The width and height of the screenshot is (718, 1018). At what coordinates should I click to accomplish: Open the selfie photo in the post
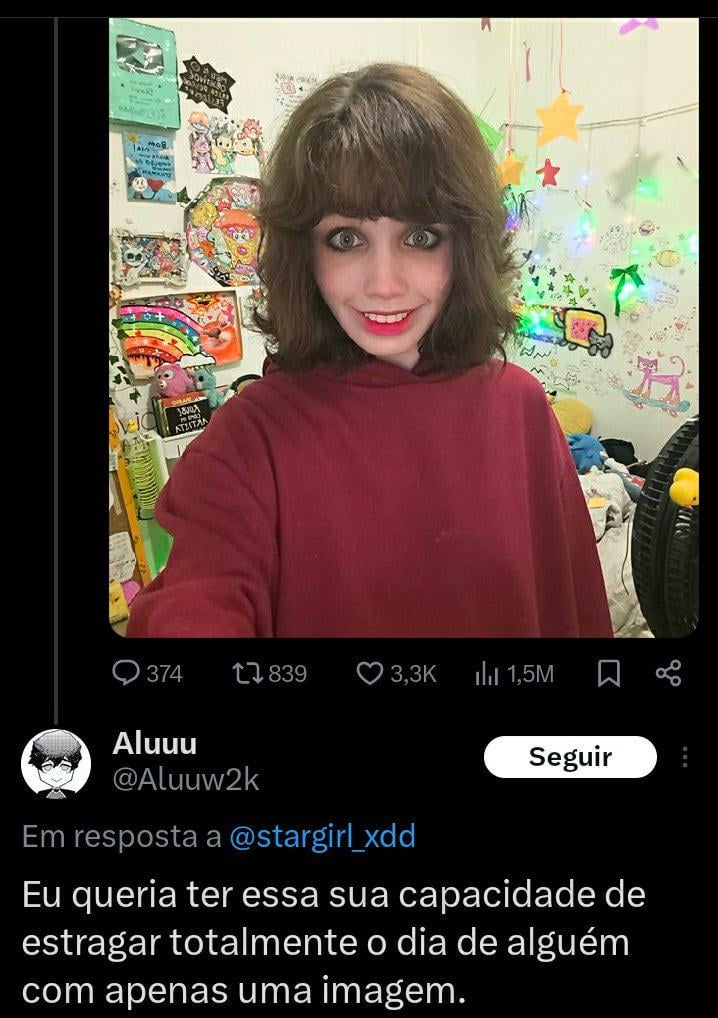403,328
